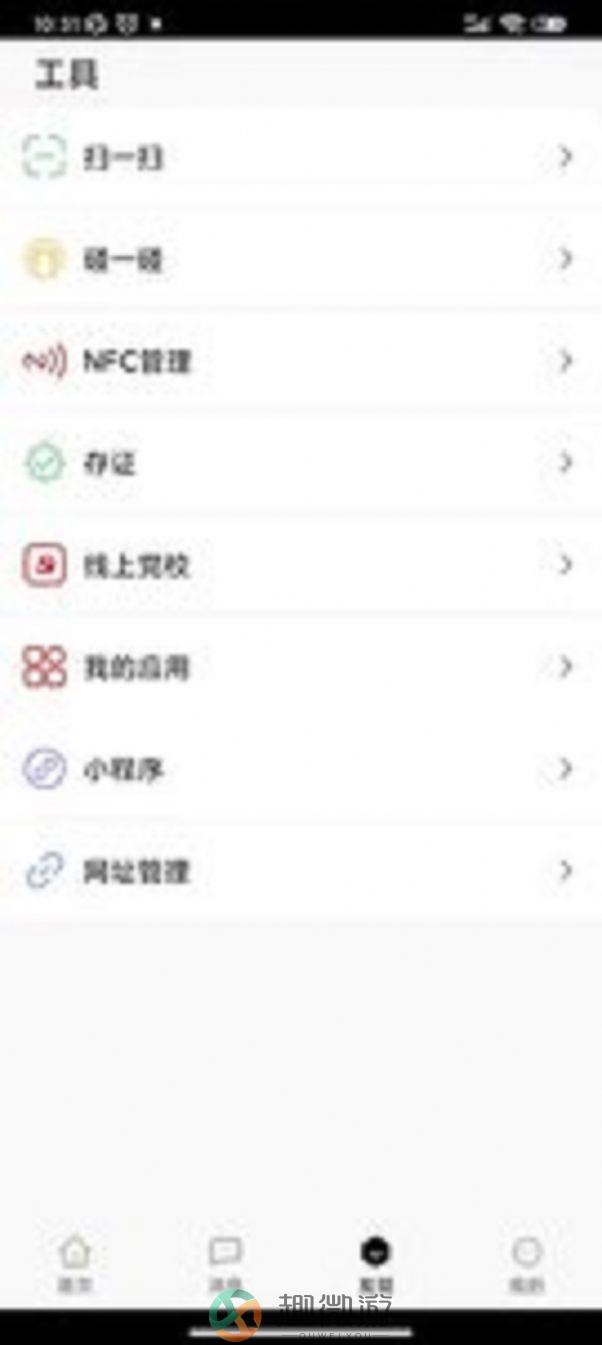The height and width of the screenshot is (1345, 602).
Task: Open the 线上党校 row
Action: [301, 565]
